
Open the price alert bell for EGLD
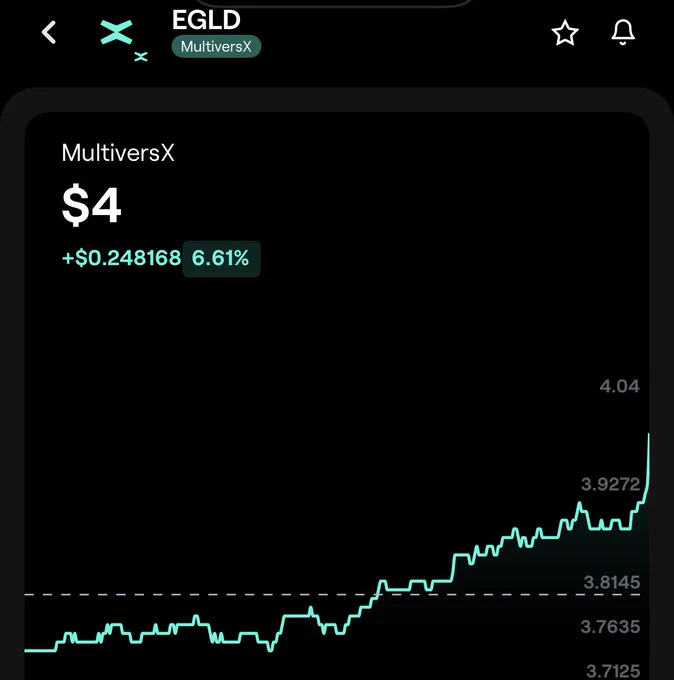pyautogui.click(x=623, y=33)
